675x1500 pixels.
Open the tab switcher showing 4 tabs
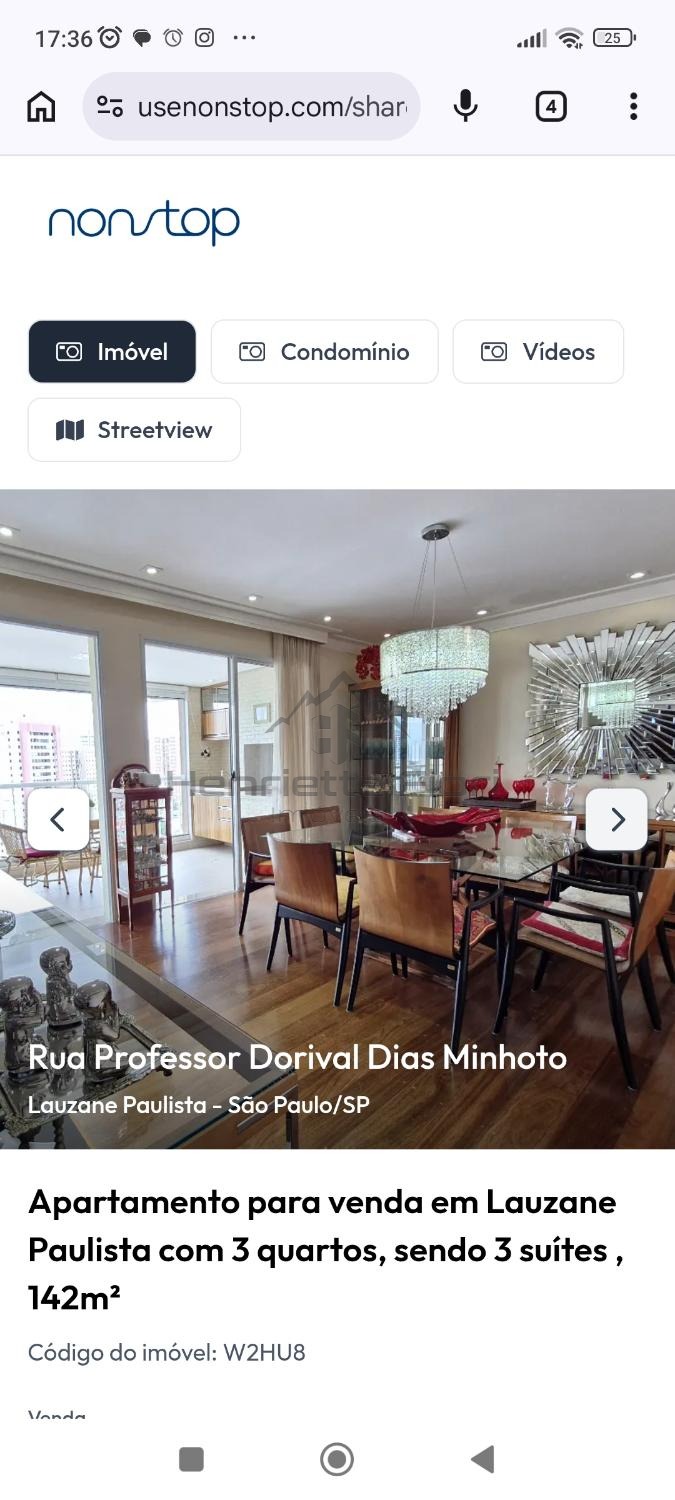[551, 106]
